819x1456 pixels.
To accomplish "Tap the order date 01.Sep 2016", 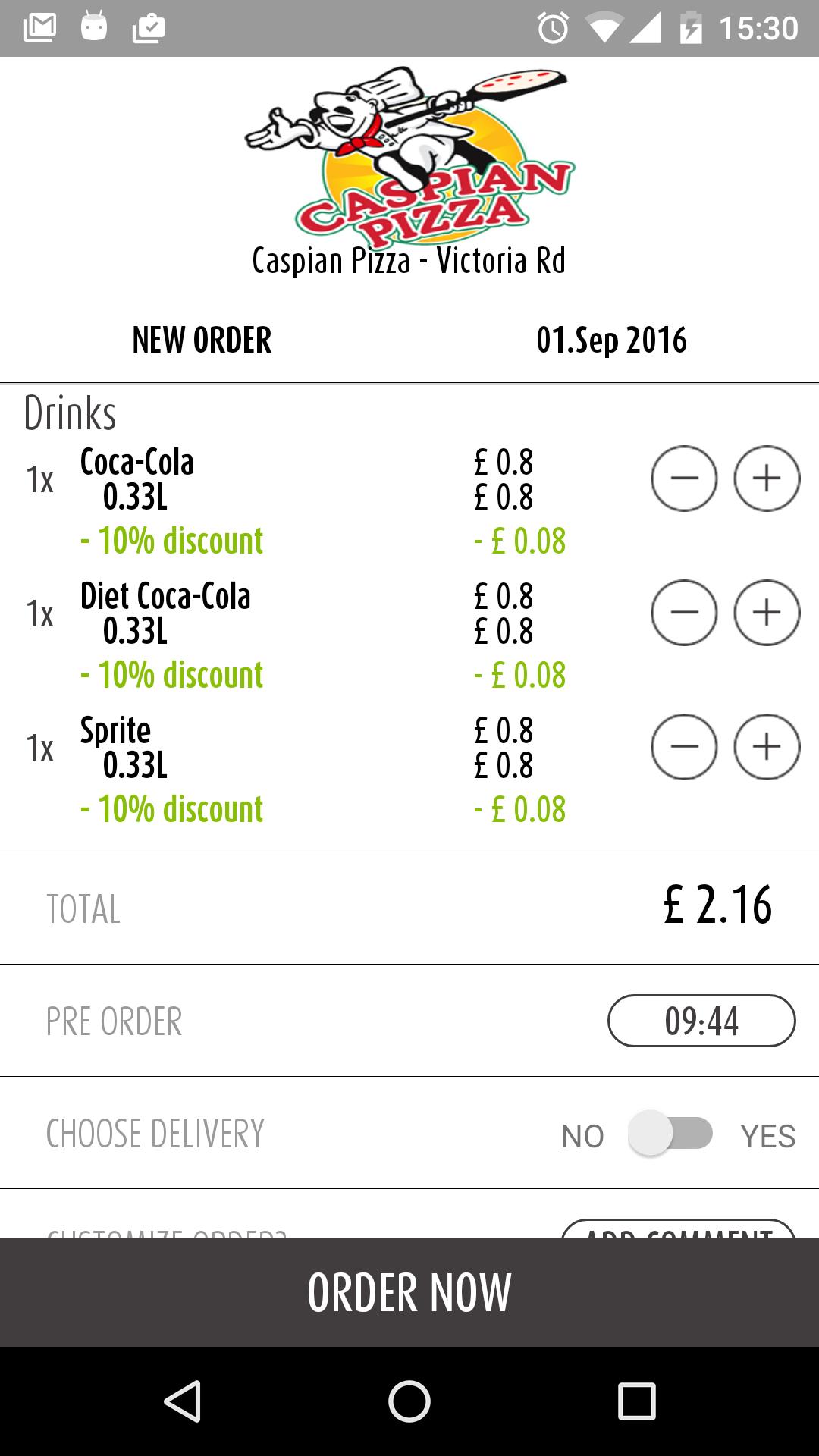I will point(613,340).
